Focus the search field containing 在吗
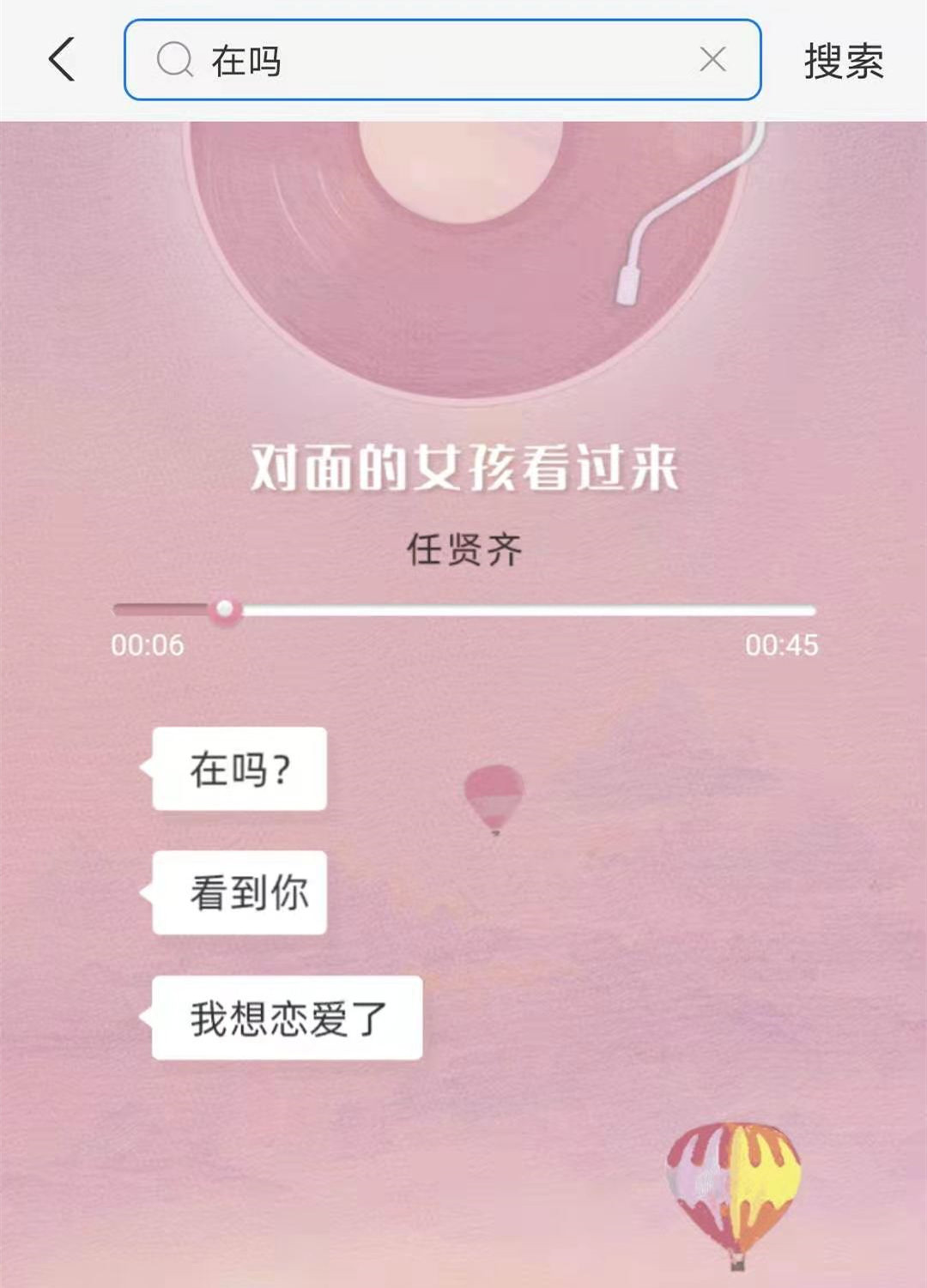This screenshot has height=1288, width=927. (x=429, y=60)
